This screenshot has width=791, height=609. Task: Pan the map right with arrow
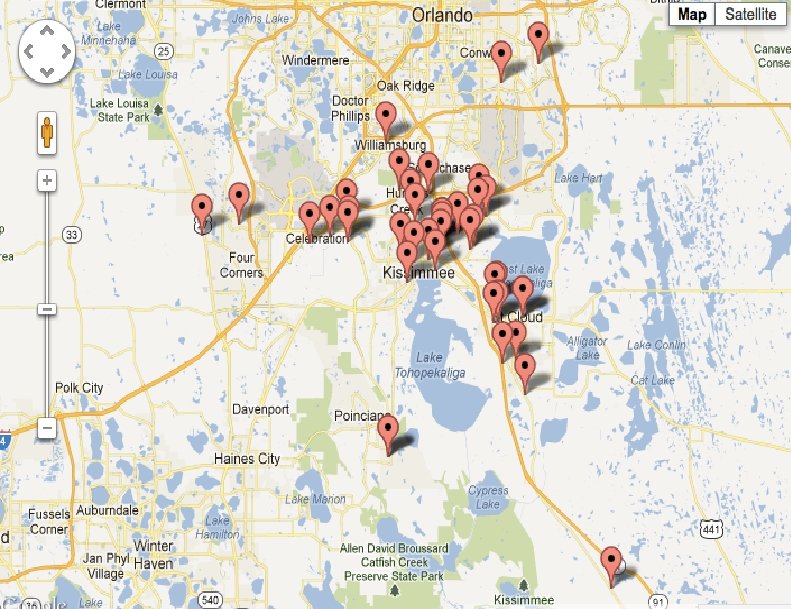click(x=66, y=51)
